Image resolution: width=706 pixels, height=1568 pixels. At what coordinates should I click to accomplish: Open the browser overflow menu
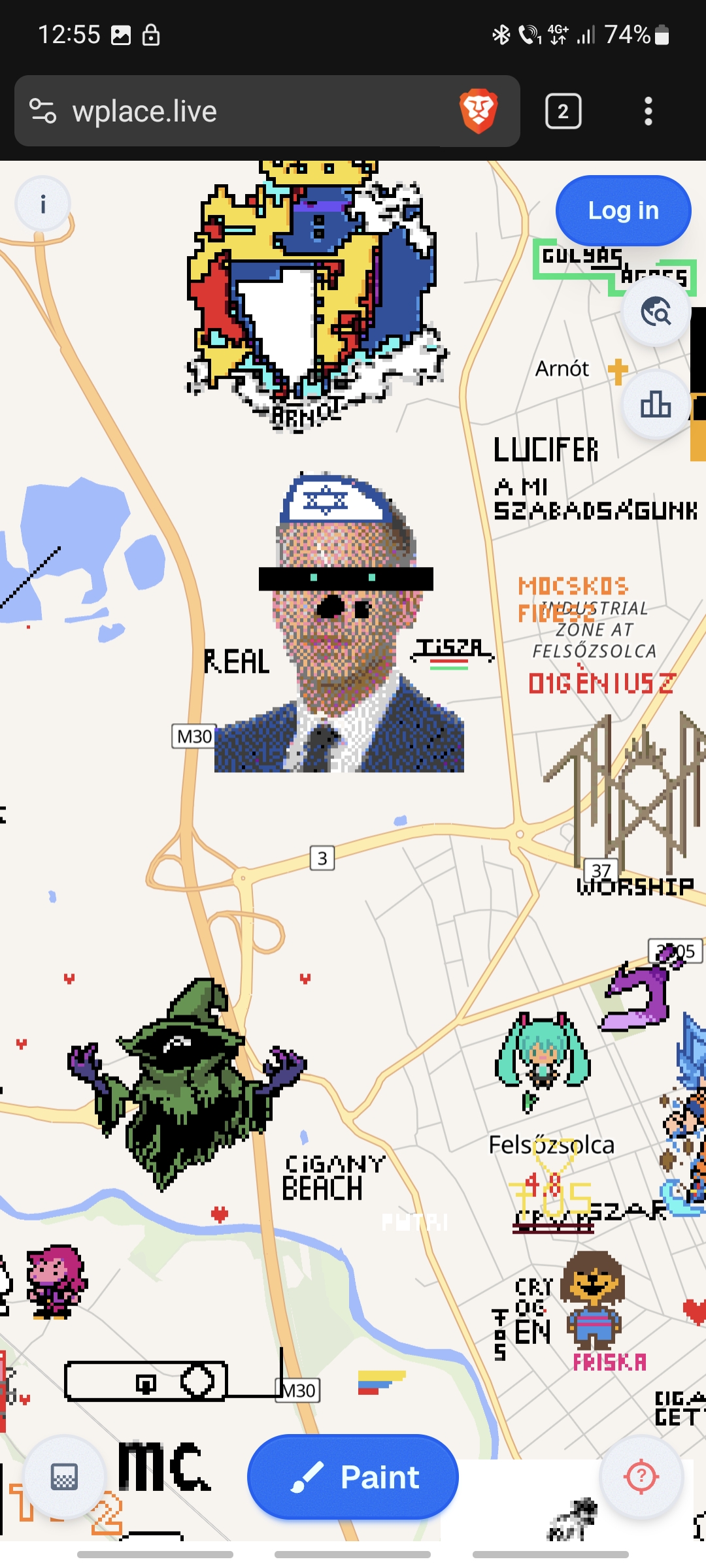click(648, 111)
